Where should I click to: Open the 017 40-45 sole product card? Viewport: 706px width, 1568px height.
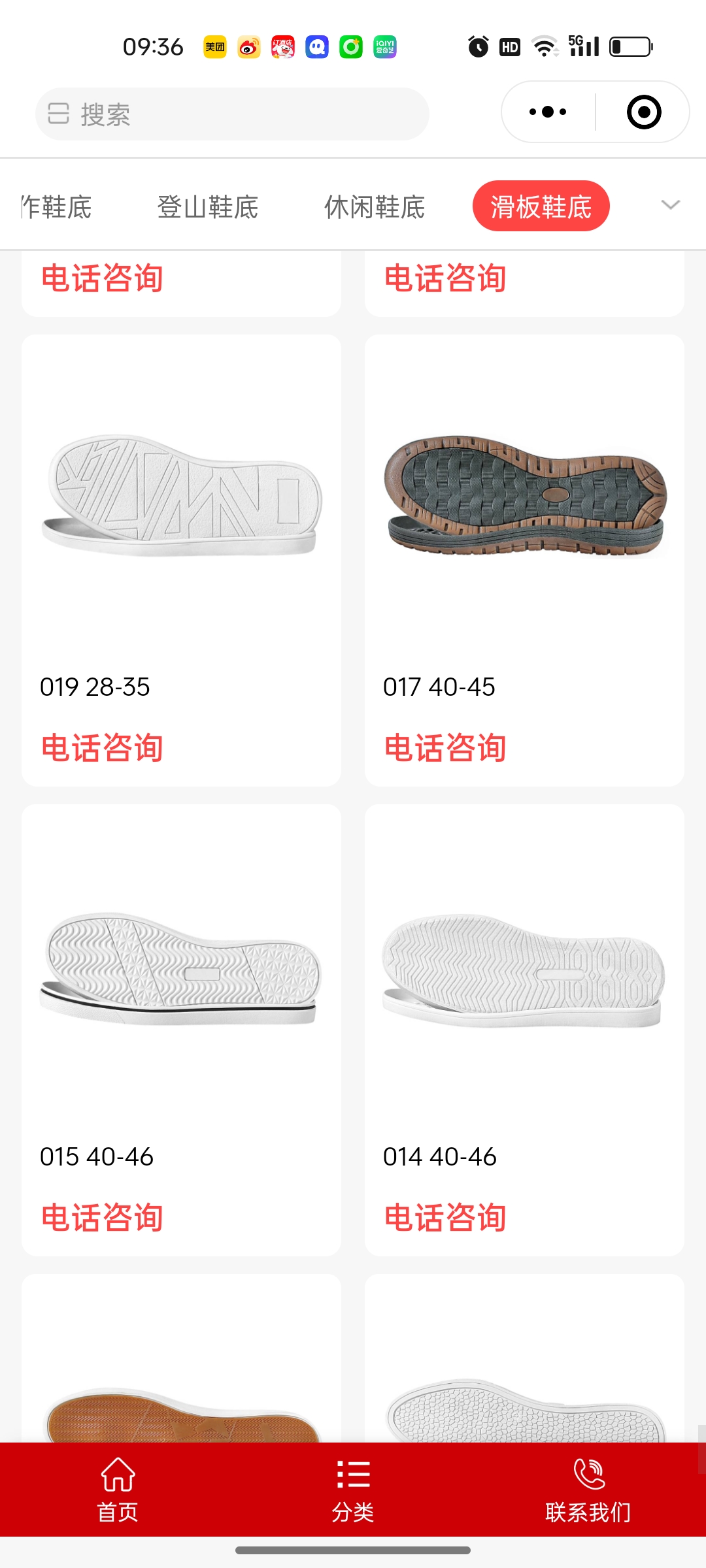point(524,497)
